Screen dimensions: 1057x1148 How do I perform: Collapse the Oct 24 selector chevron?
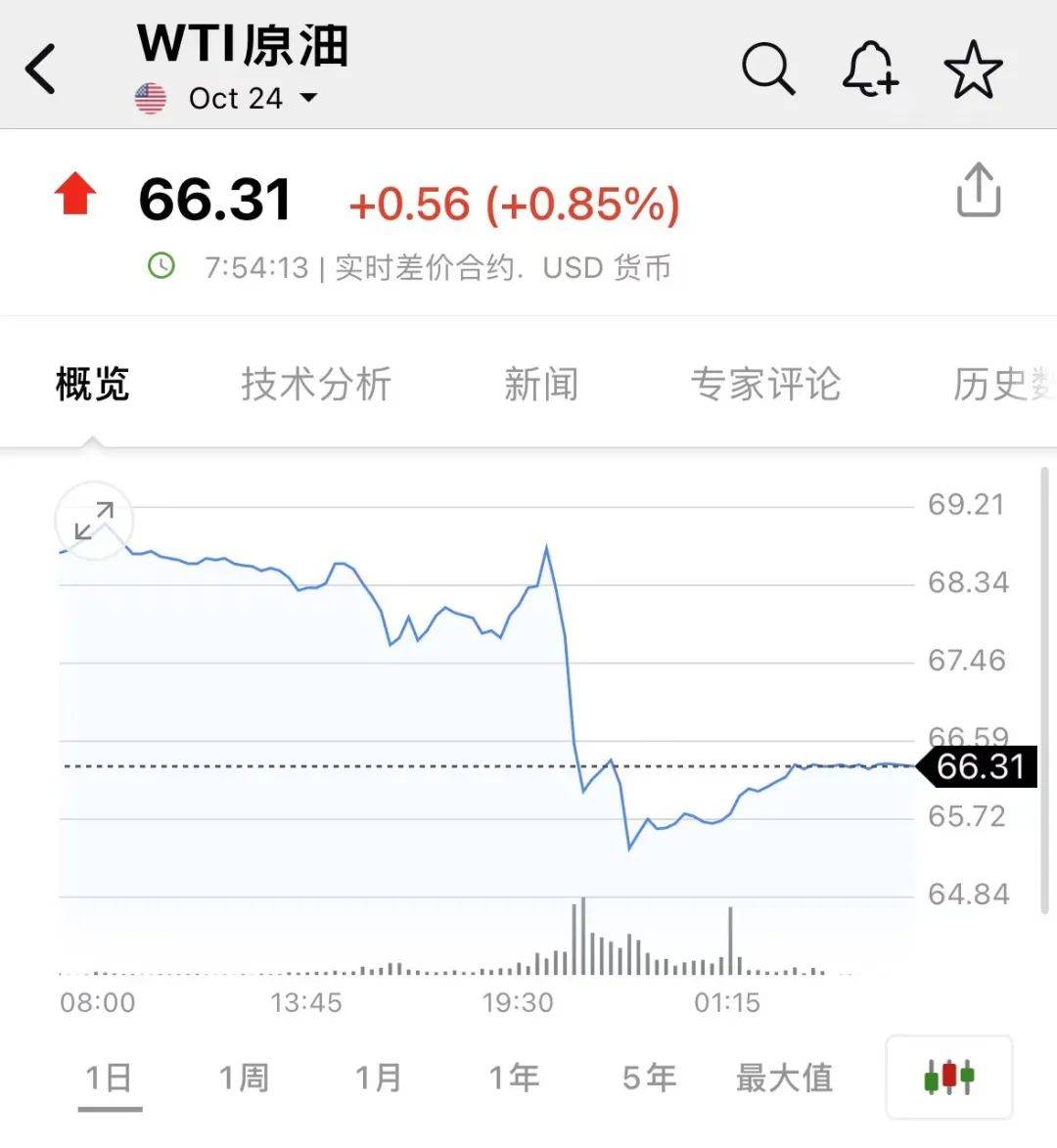coord(308,99)
